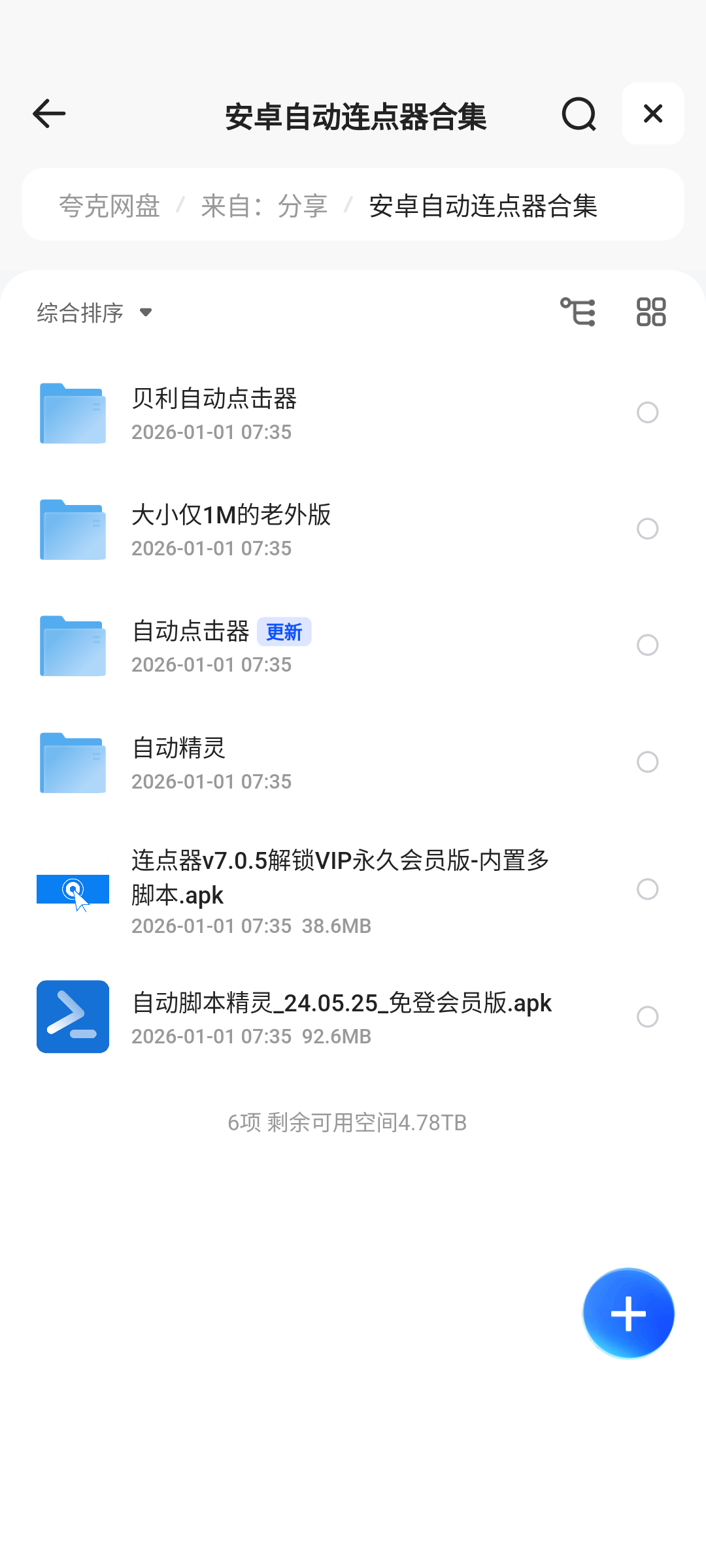Open the 贝利自动点击器 folder

pos(214,413)
